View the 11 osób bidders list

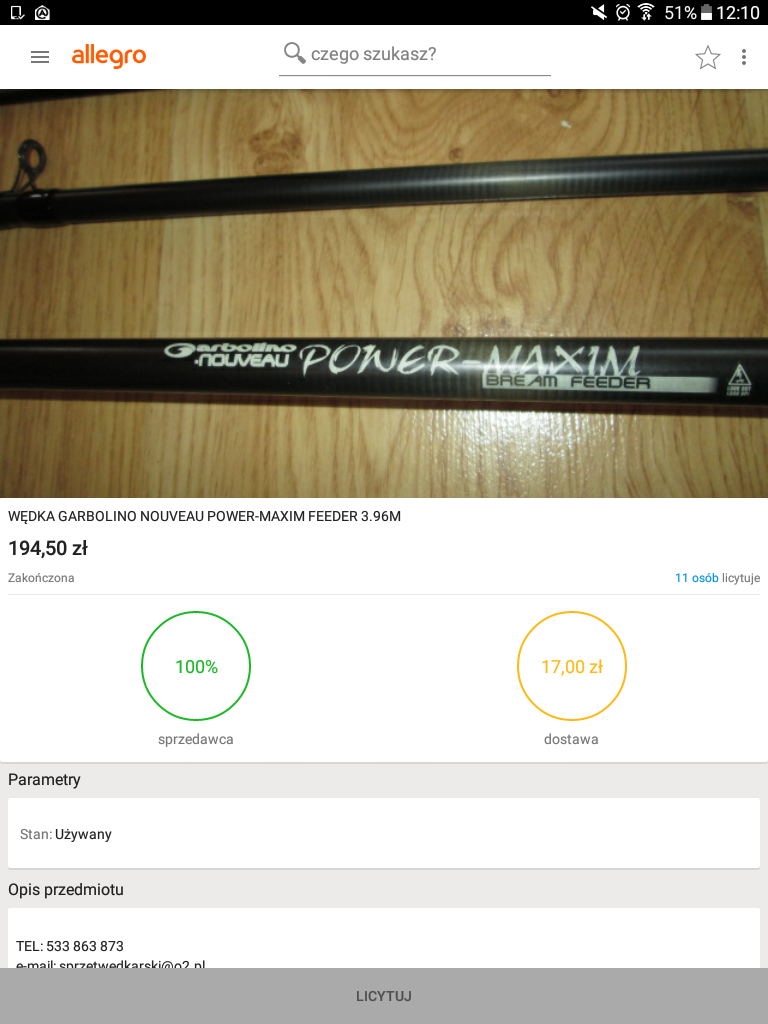tap(696, 578)
